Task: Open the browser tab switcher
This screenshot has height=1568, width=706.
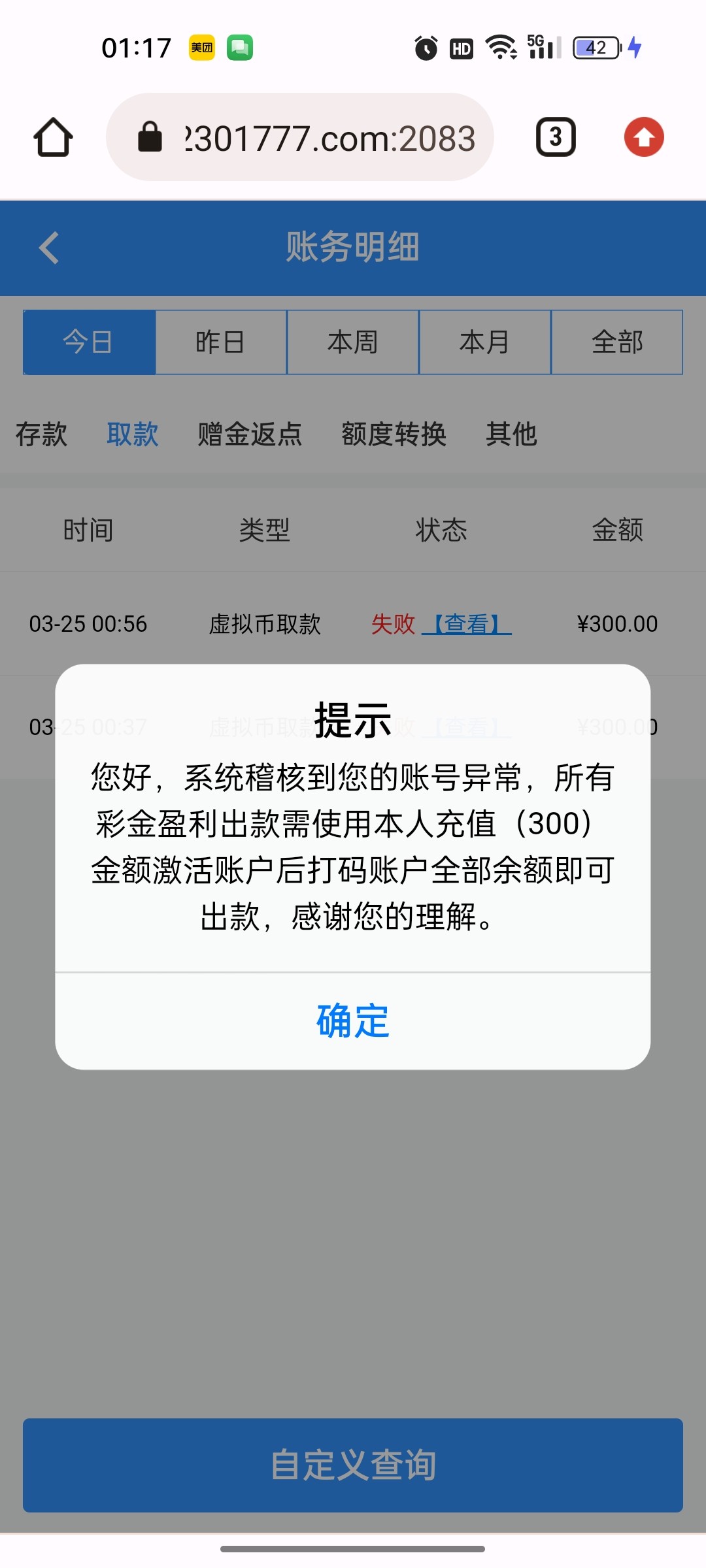Action: click(x=556, y=137)
